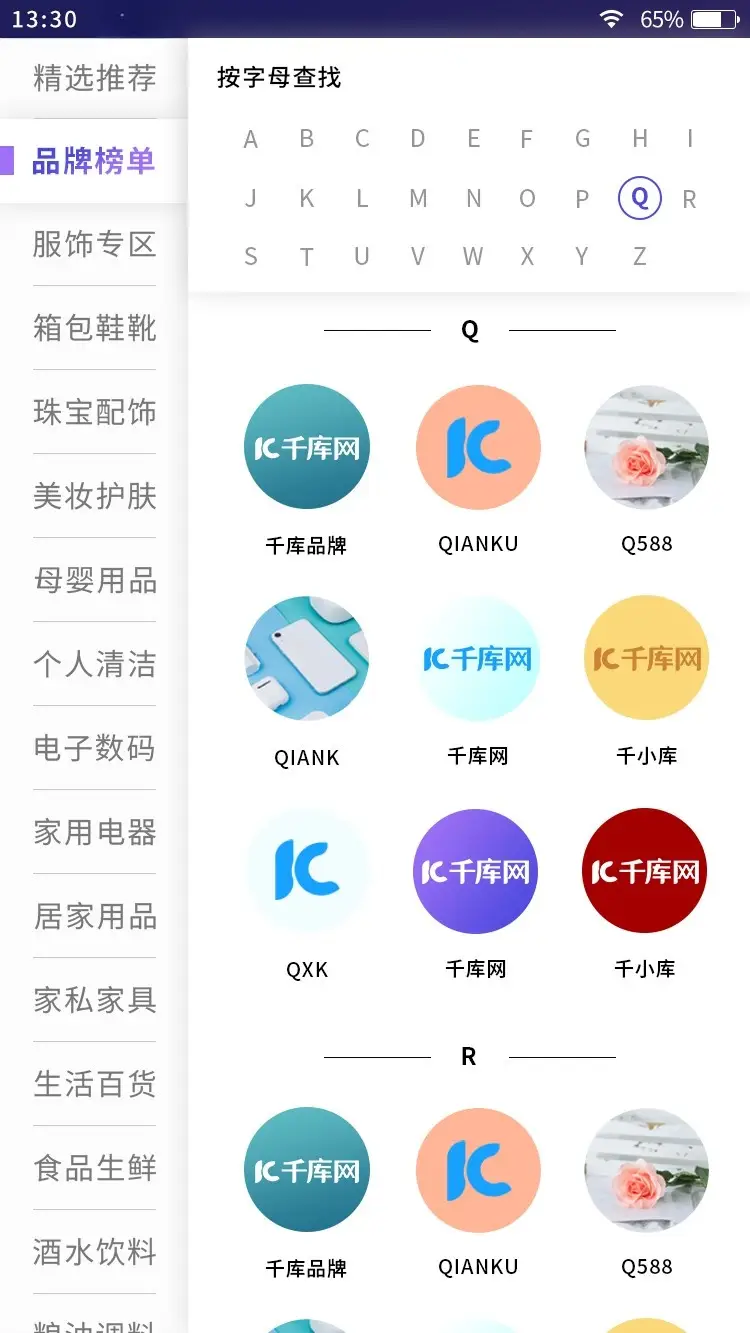
Task: Open the 母婴用品 category
Action: (95, 580)
